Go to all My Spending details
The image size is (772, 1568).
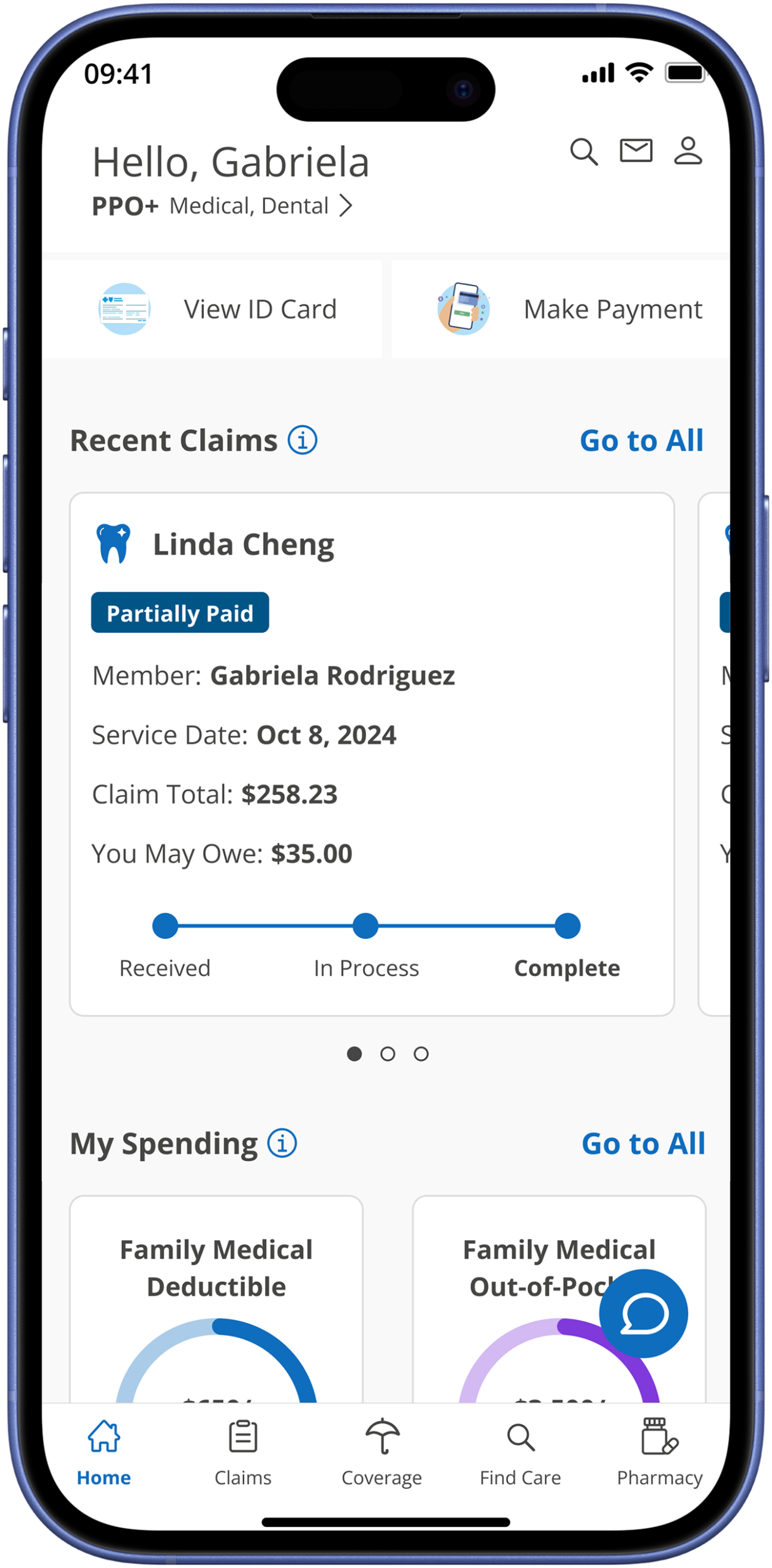(x=643, y=1144)
